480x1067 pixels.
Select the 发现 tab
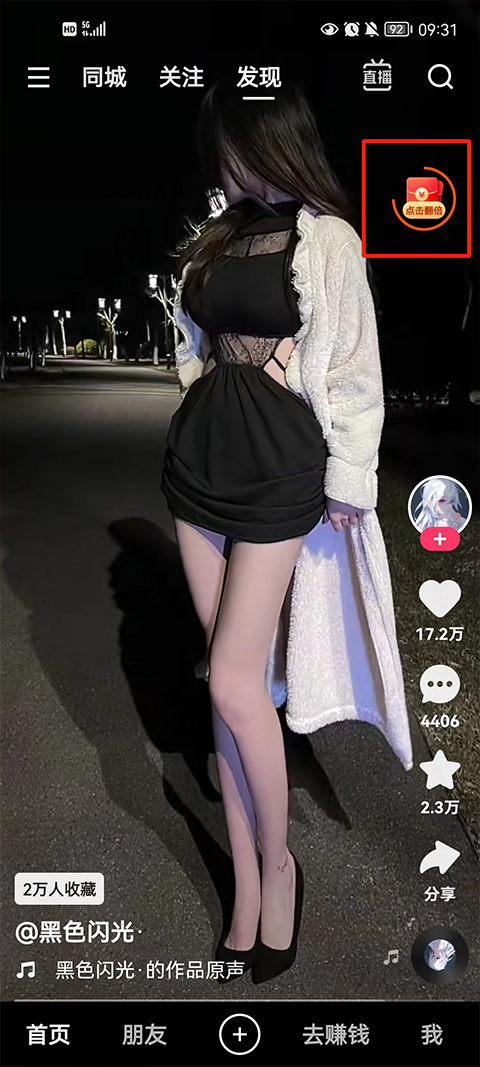259,78
